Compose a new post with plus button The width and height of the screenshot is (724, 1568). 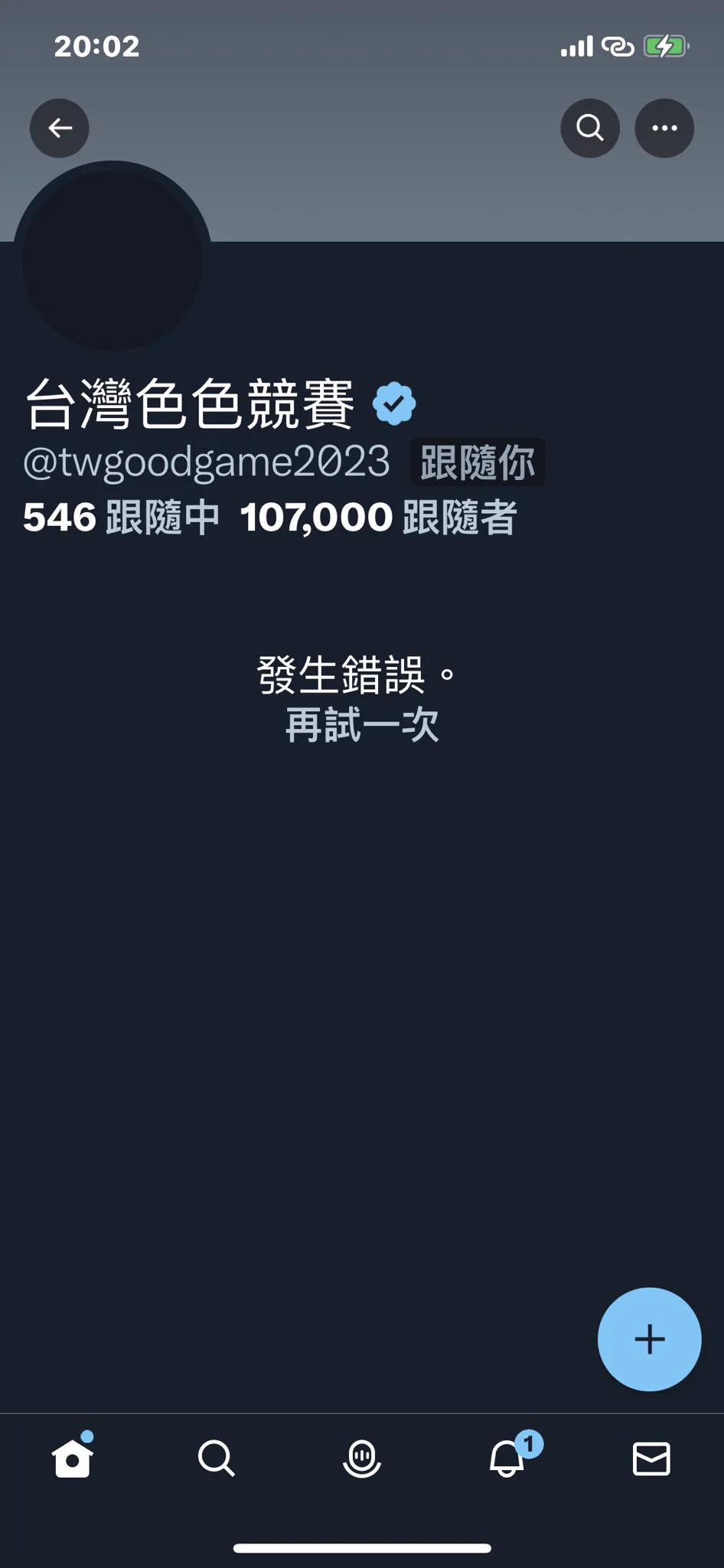pos(649,1339)
